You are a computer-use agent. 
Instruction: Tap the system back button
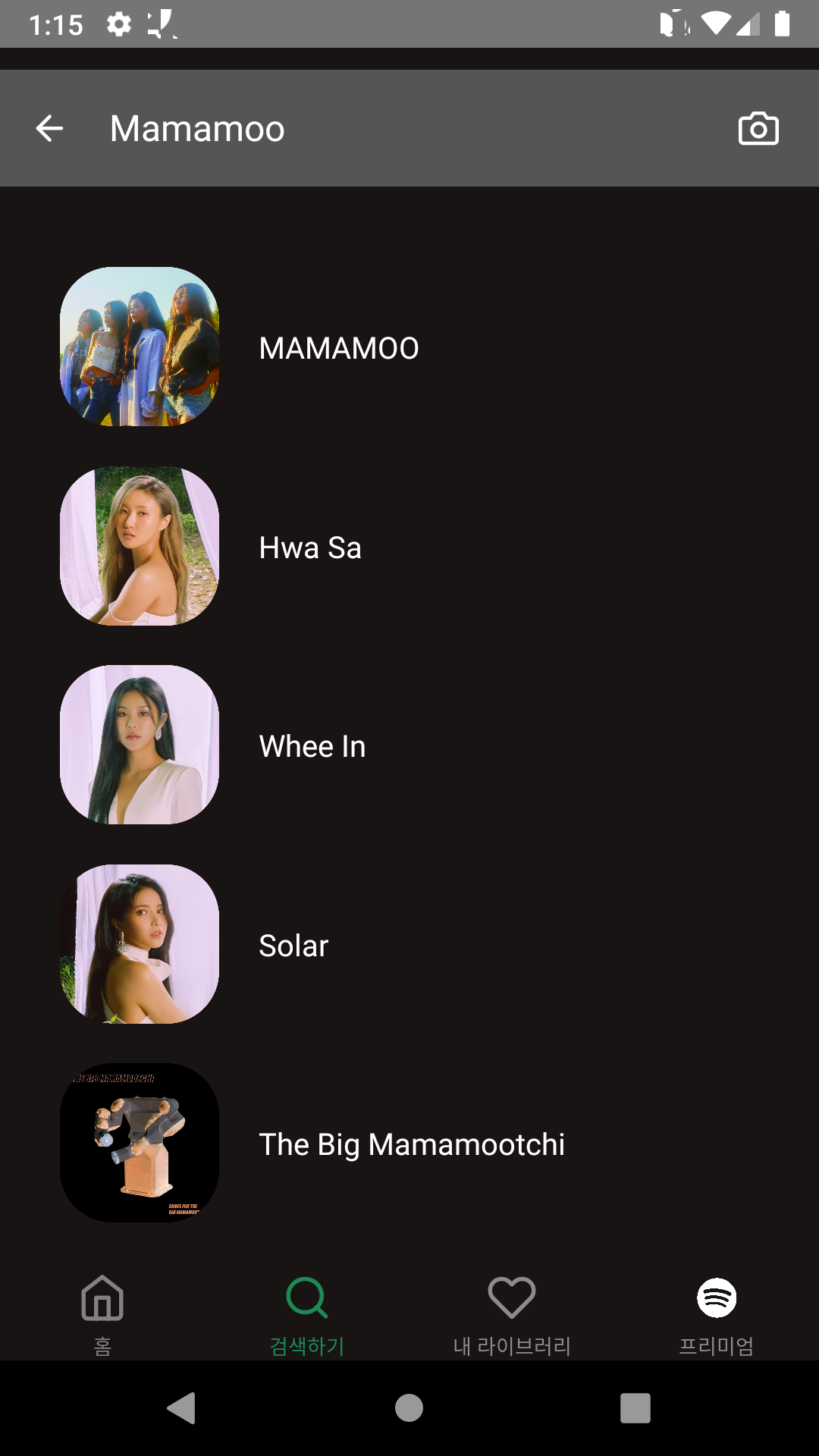point(182,1408)
